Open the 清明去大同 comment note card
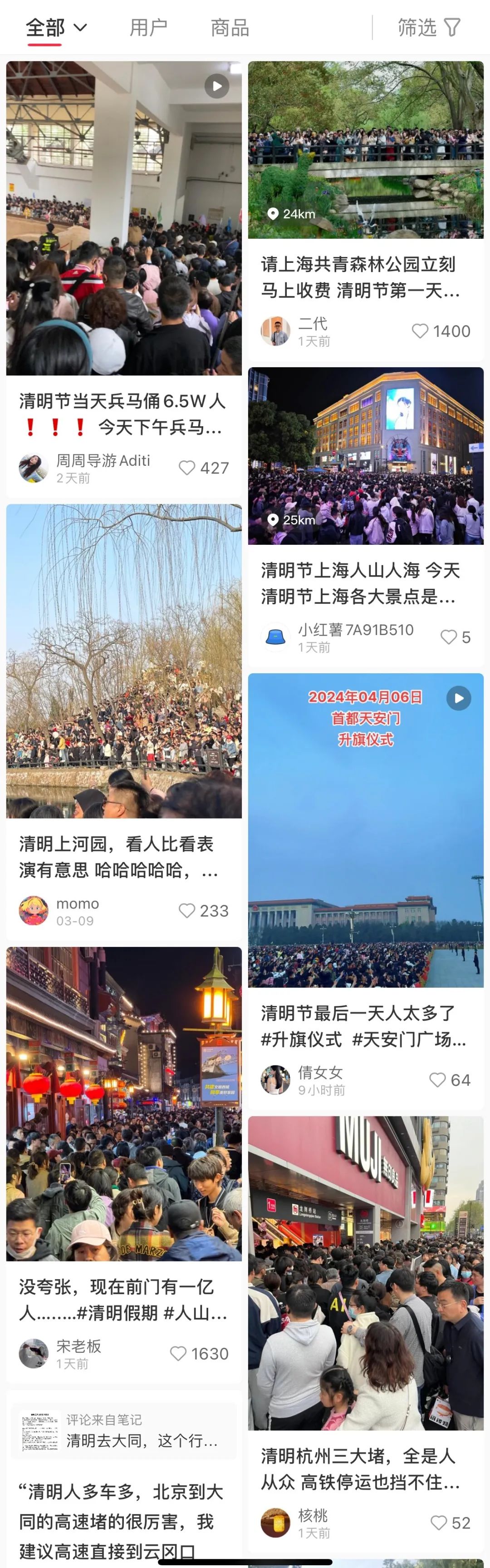This screenshot has height=1568, width=490. (x=123, y=1431)
